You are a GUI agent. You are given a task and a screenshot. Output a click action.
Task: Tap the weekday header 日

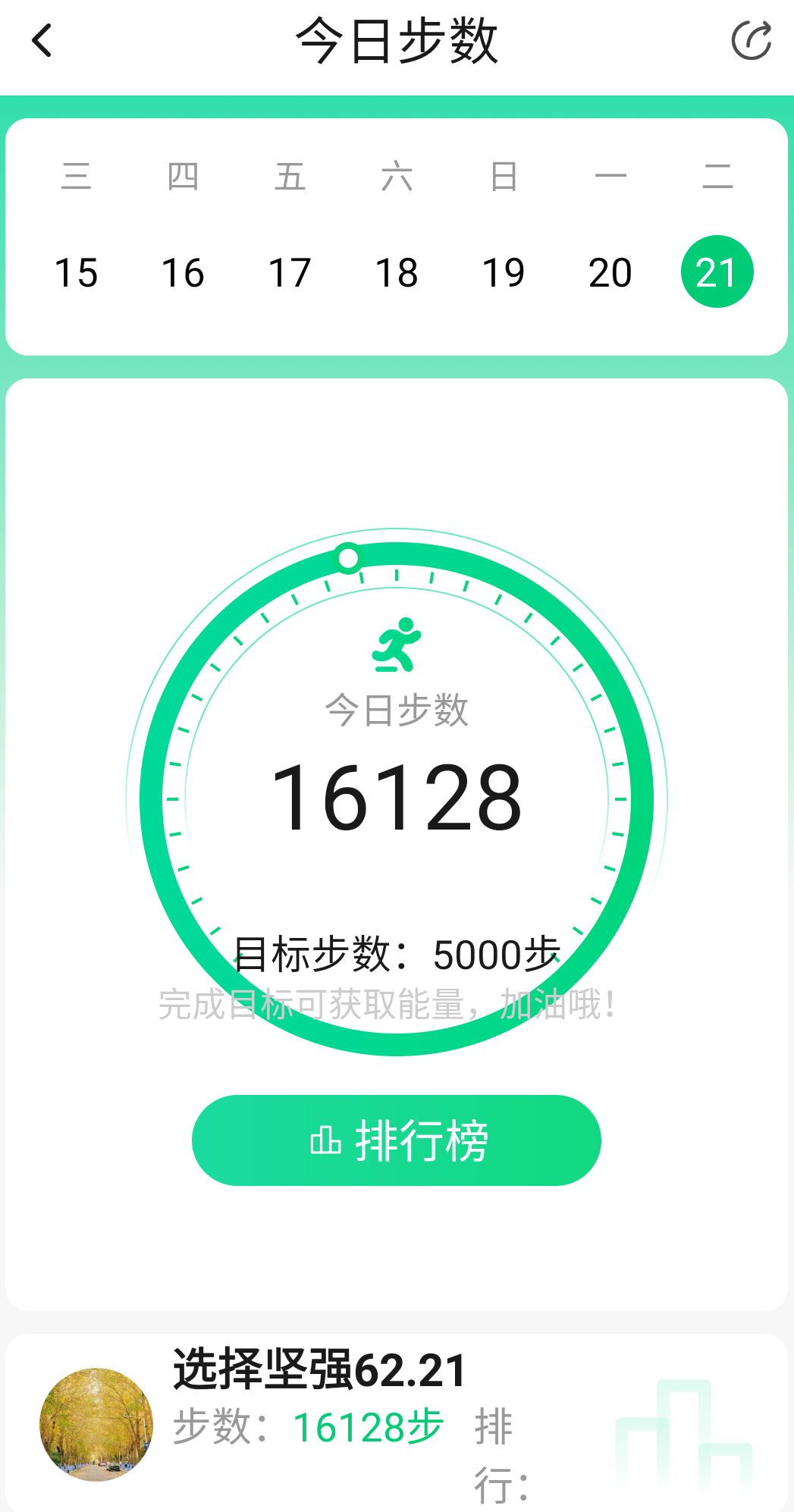[504, 176]
